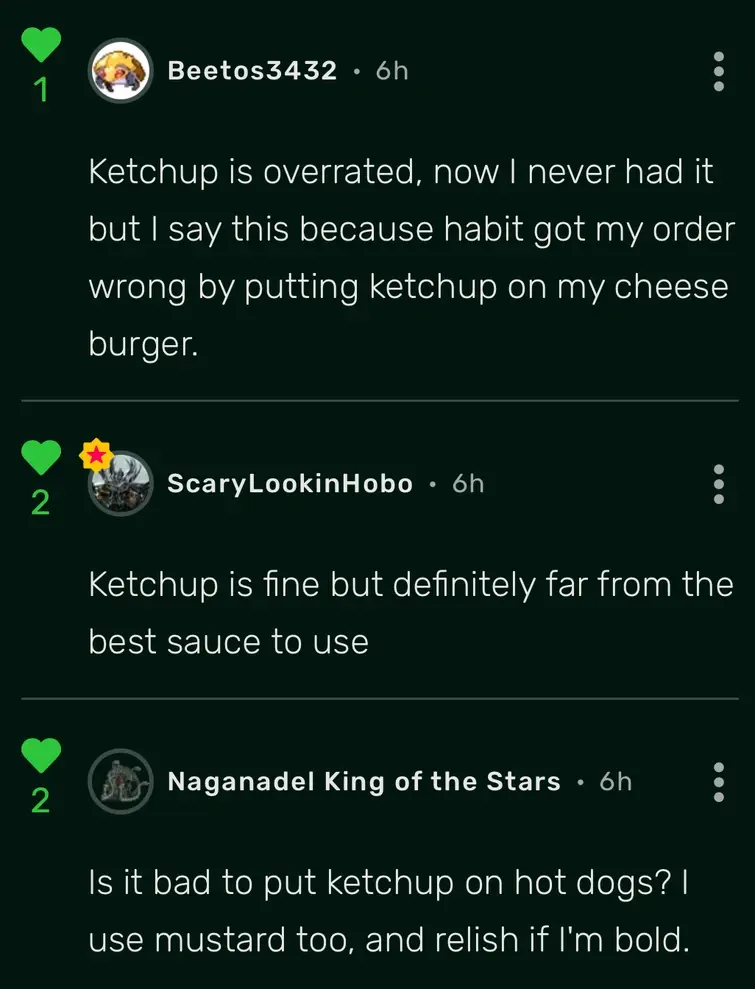The height and width of the screenshot is (989, 755).
Task: Tap the heart on ScaryLookinHobo's comment
Action: 41,458
